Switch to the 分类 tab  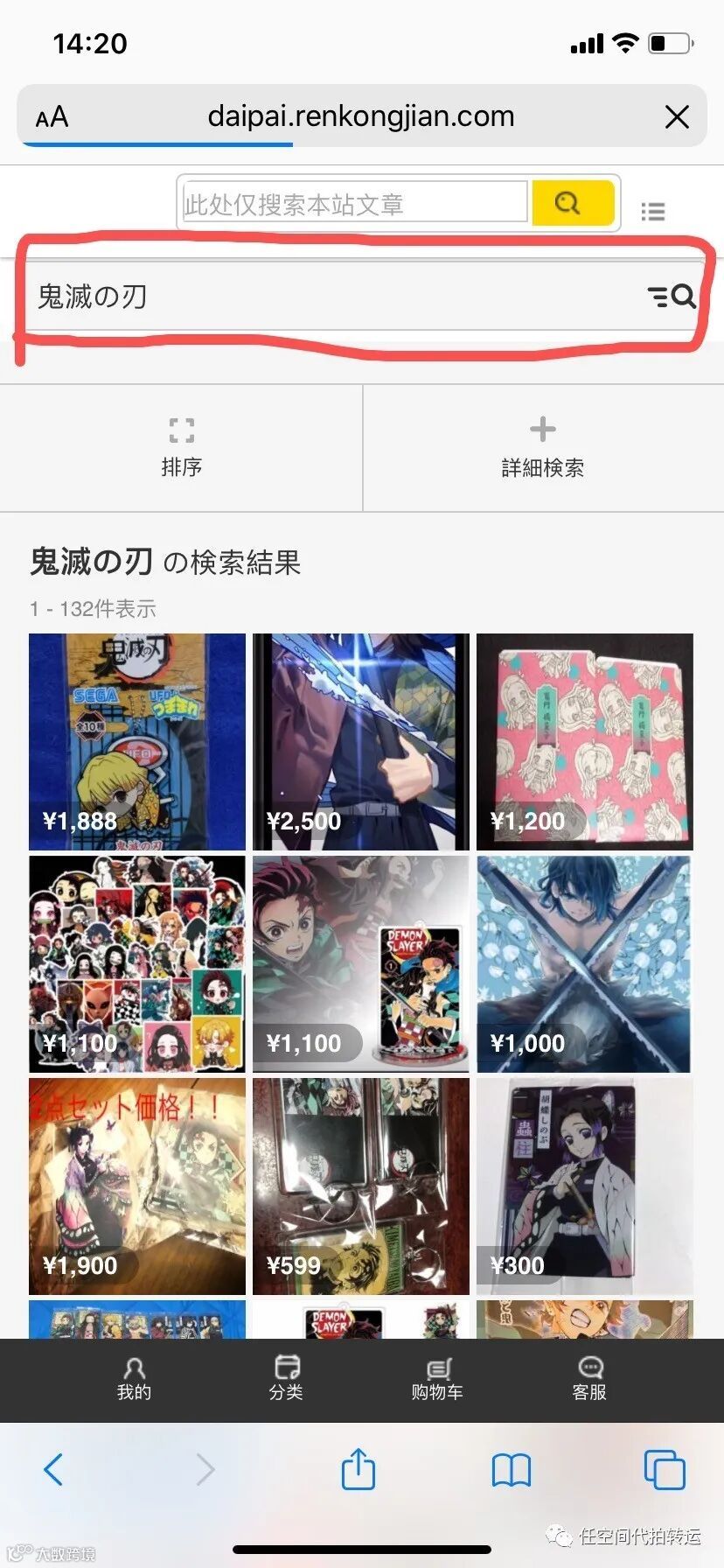pyautogui.click(x=286, y=1378)
